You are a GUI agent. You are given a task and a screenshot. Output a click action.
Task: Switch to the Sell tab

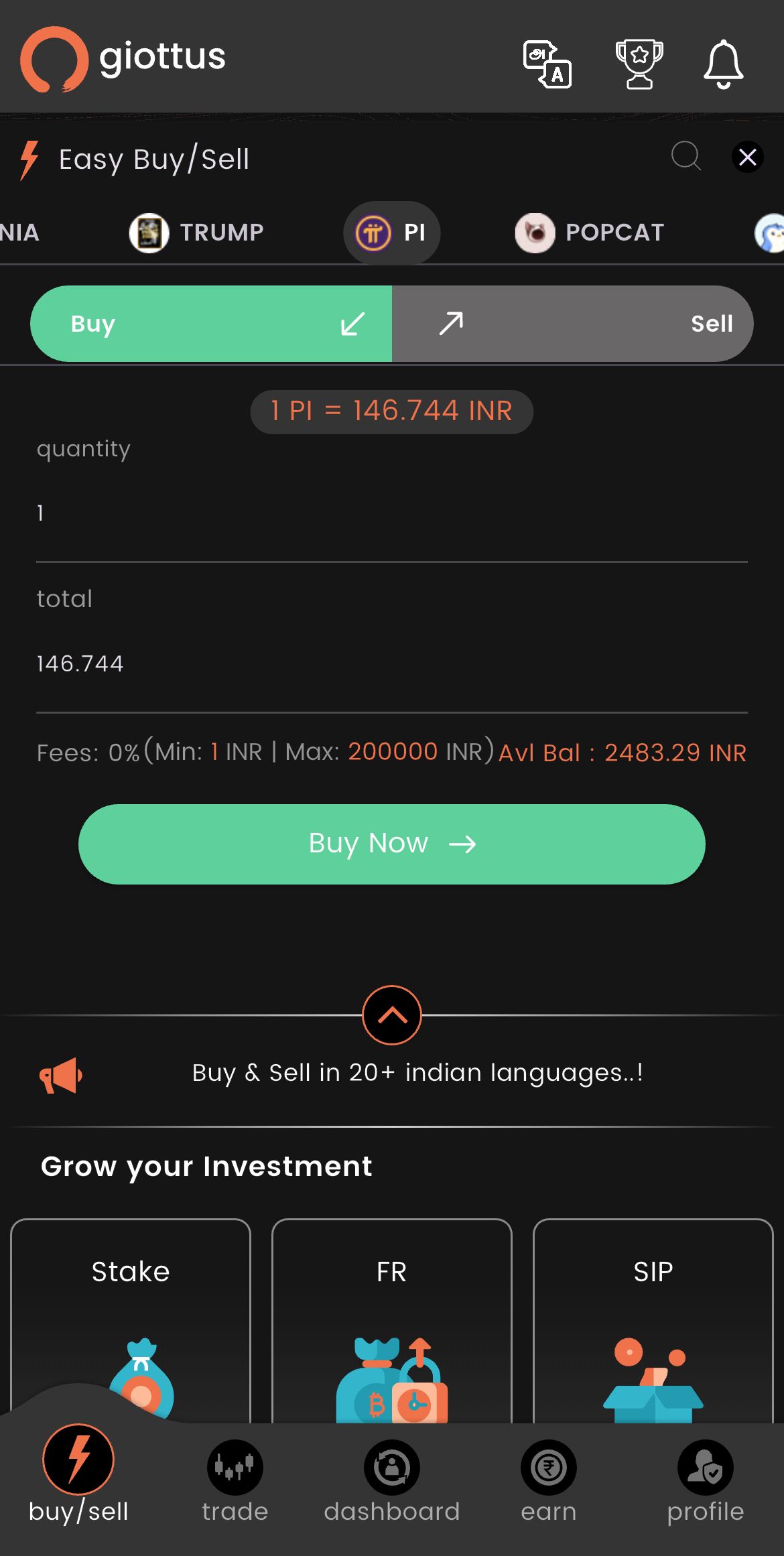click(572, 324)
